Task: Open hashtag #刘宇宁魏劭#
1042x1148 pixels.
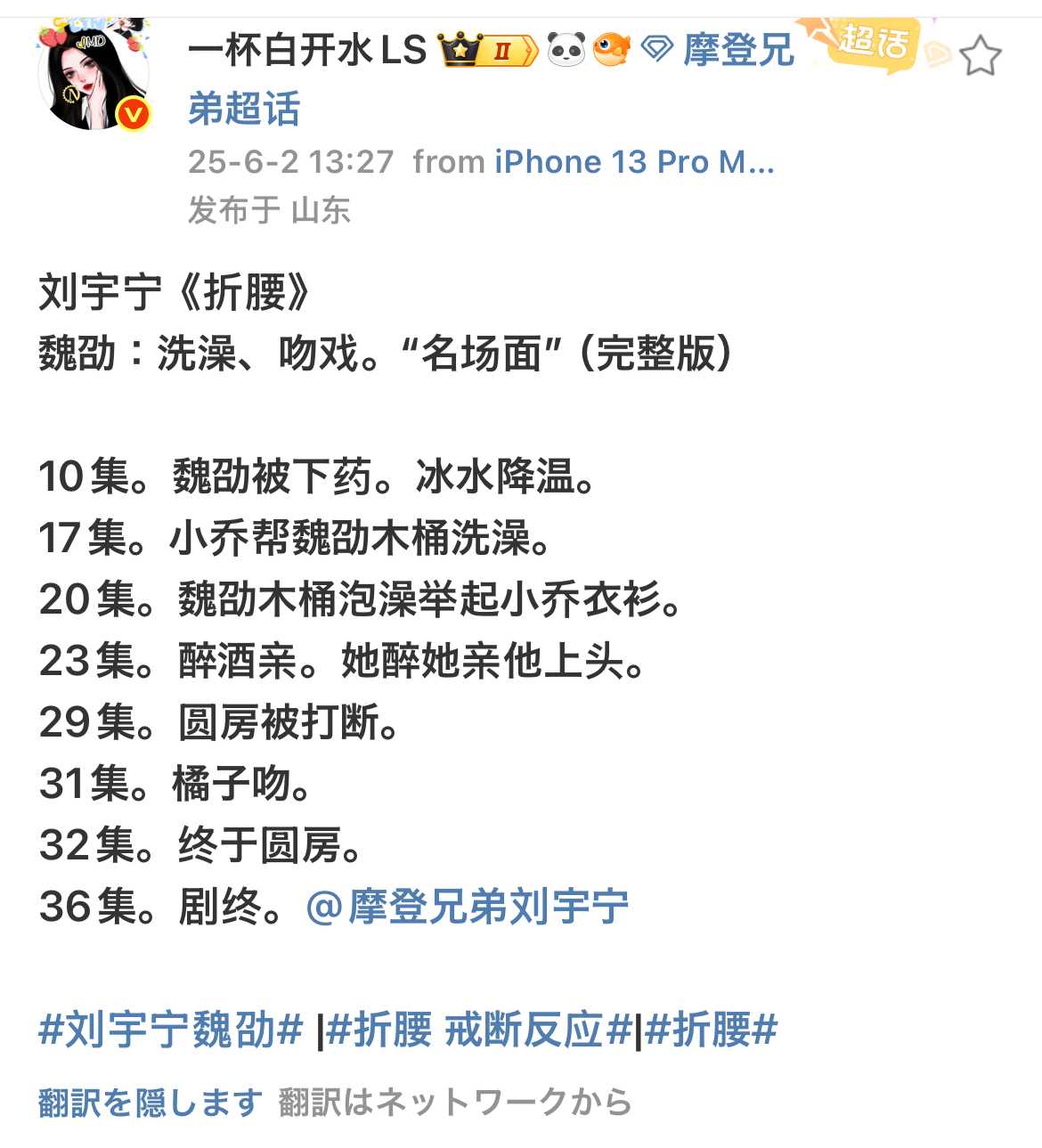Action: coord(171,1030)
